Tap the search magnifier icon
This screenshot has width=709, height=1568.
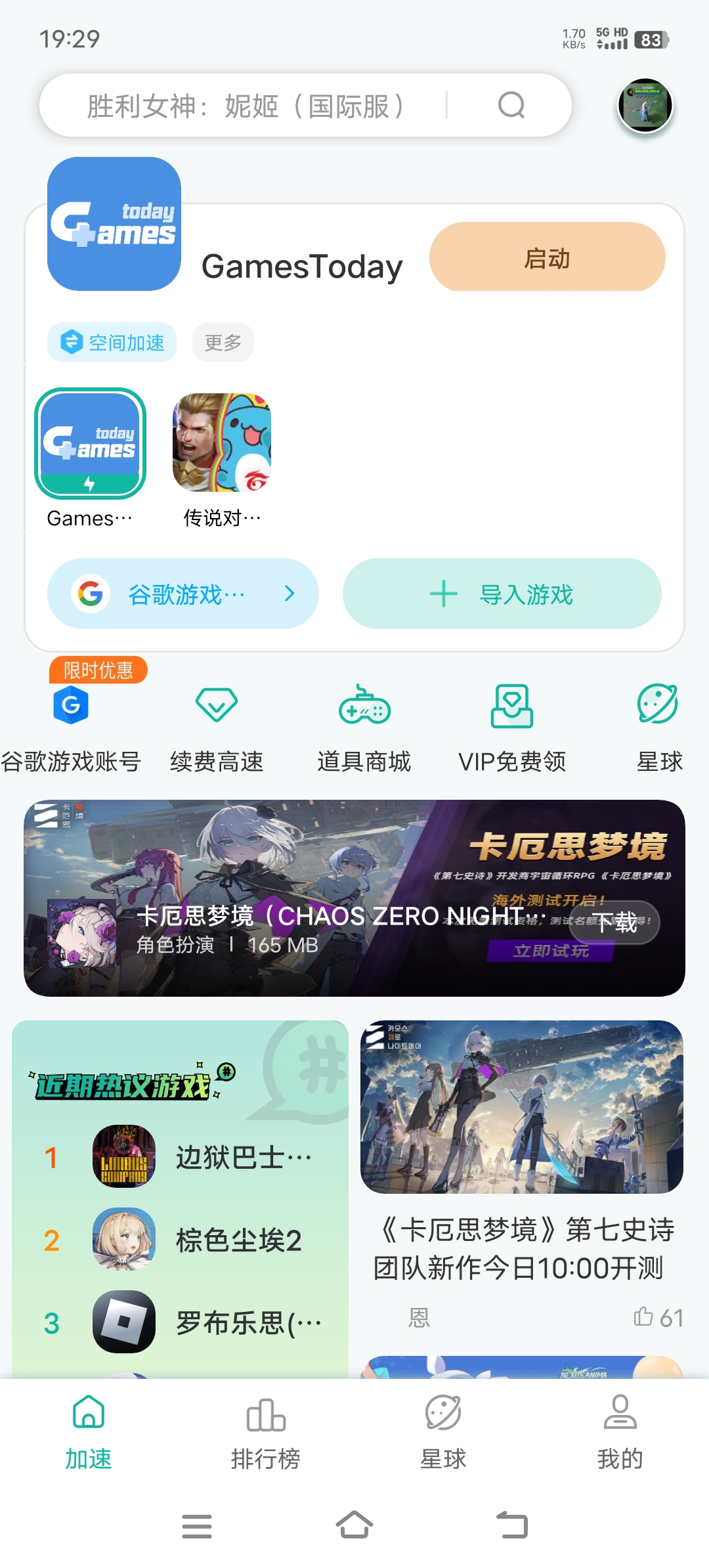(x=511, y=105)
